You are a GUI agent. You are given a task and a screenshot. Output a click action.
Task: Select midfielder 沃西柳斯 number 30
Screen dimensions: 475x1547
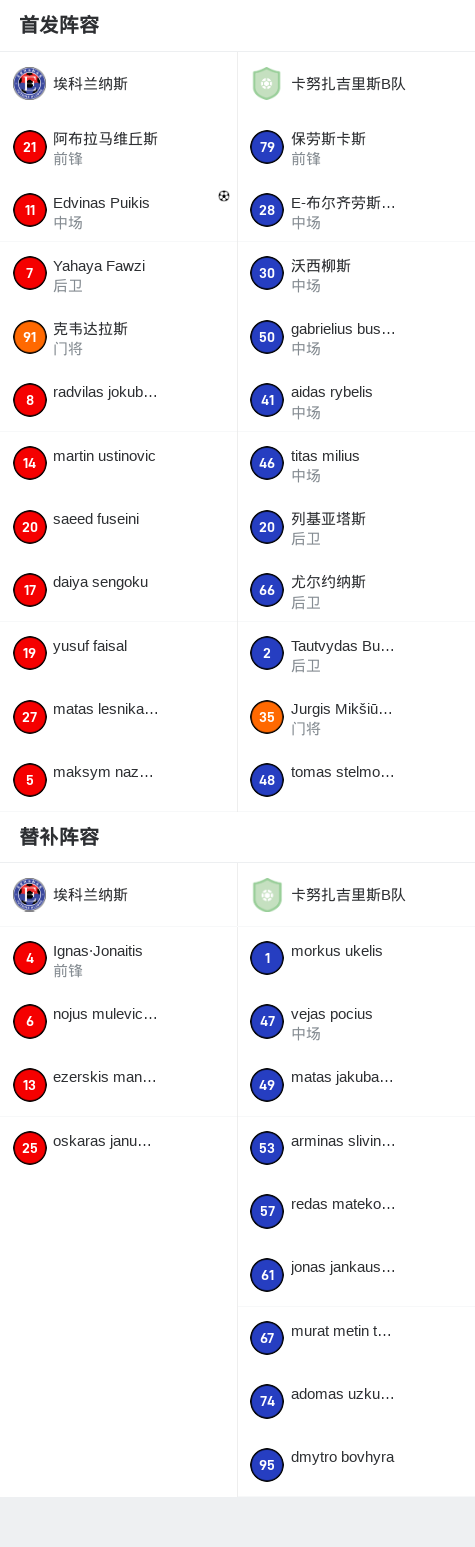click(356, 274)
